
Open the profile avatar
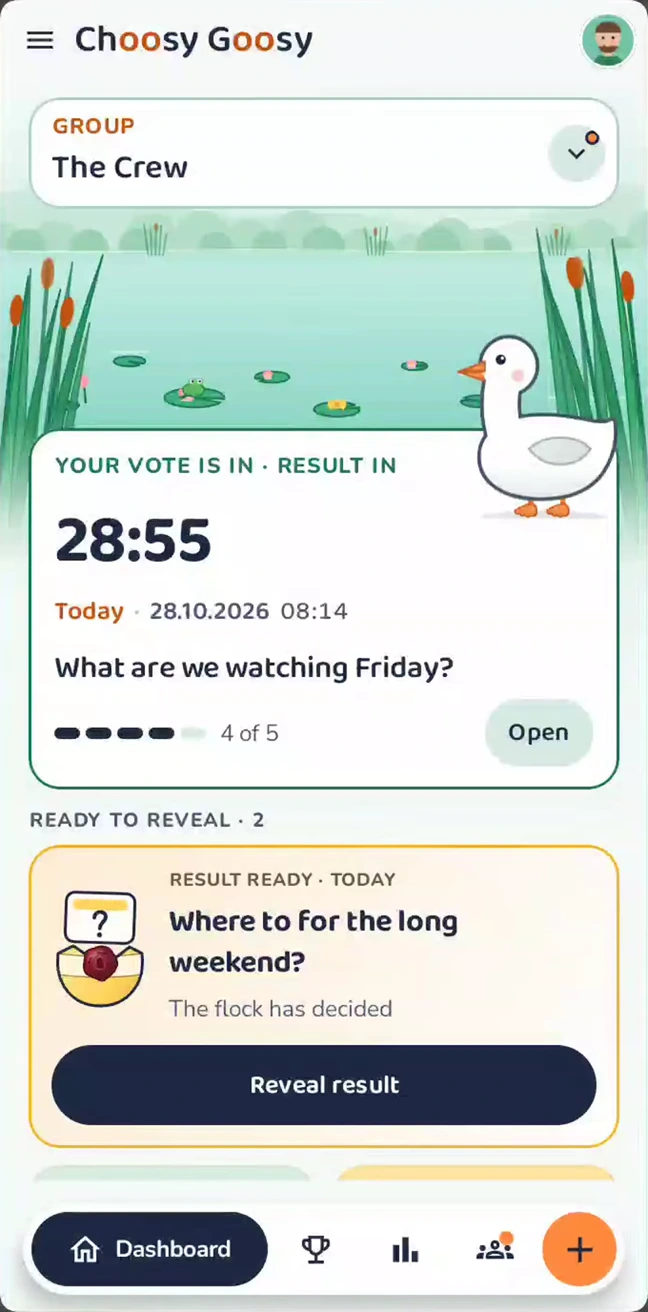[607, 41]
